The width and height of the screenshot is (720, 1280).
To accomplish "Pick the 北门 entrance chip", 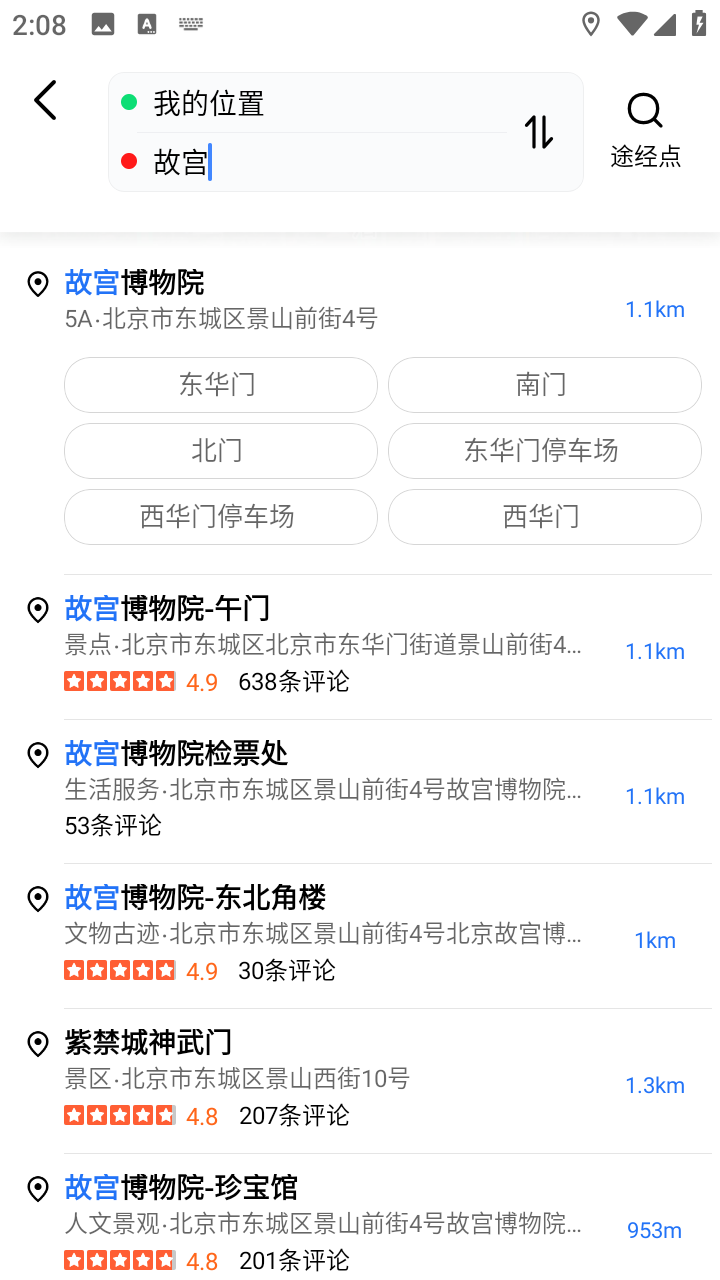I will (221, 451).
